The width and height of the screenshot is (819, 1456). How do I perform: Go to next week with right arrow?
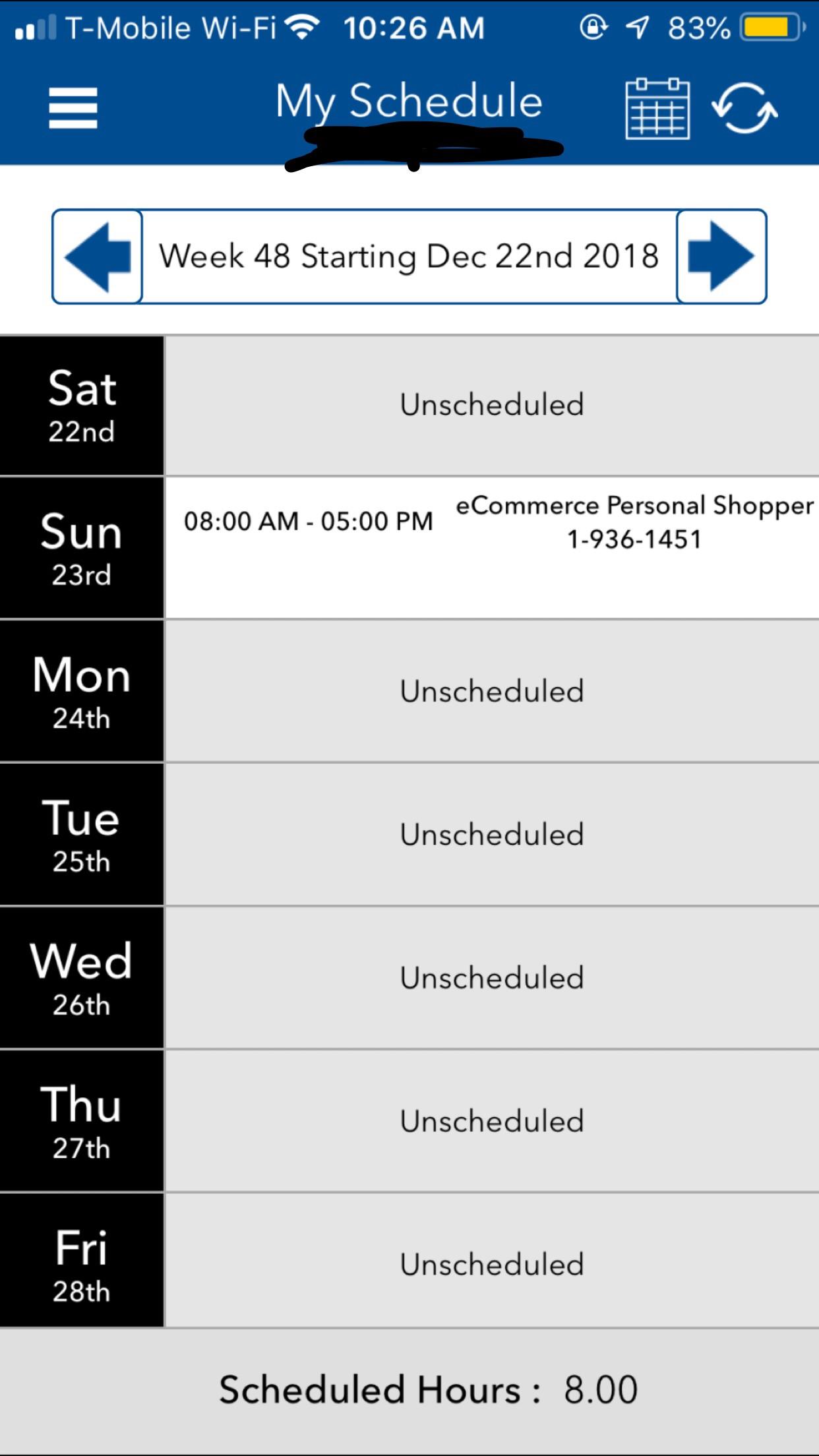pyautogui.click(x=721, y=256)
